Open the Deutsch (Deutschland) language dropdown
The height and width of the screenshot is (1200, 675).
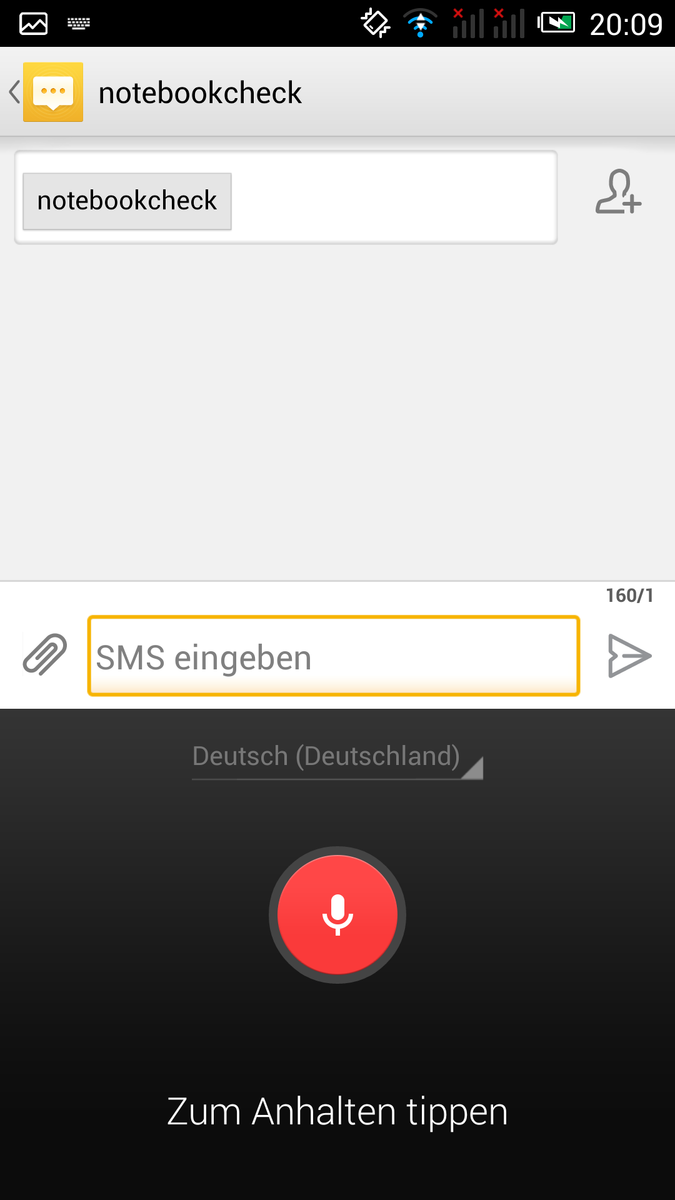(x=337, y=757)
